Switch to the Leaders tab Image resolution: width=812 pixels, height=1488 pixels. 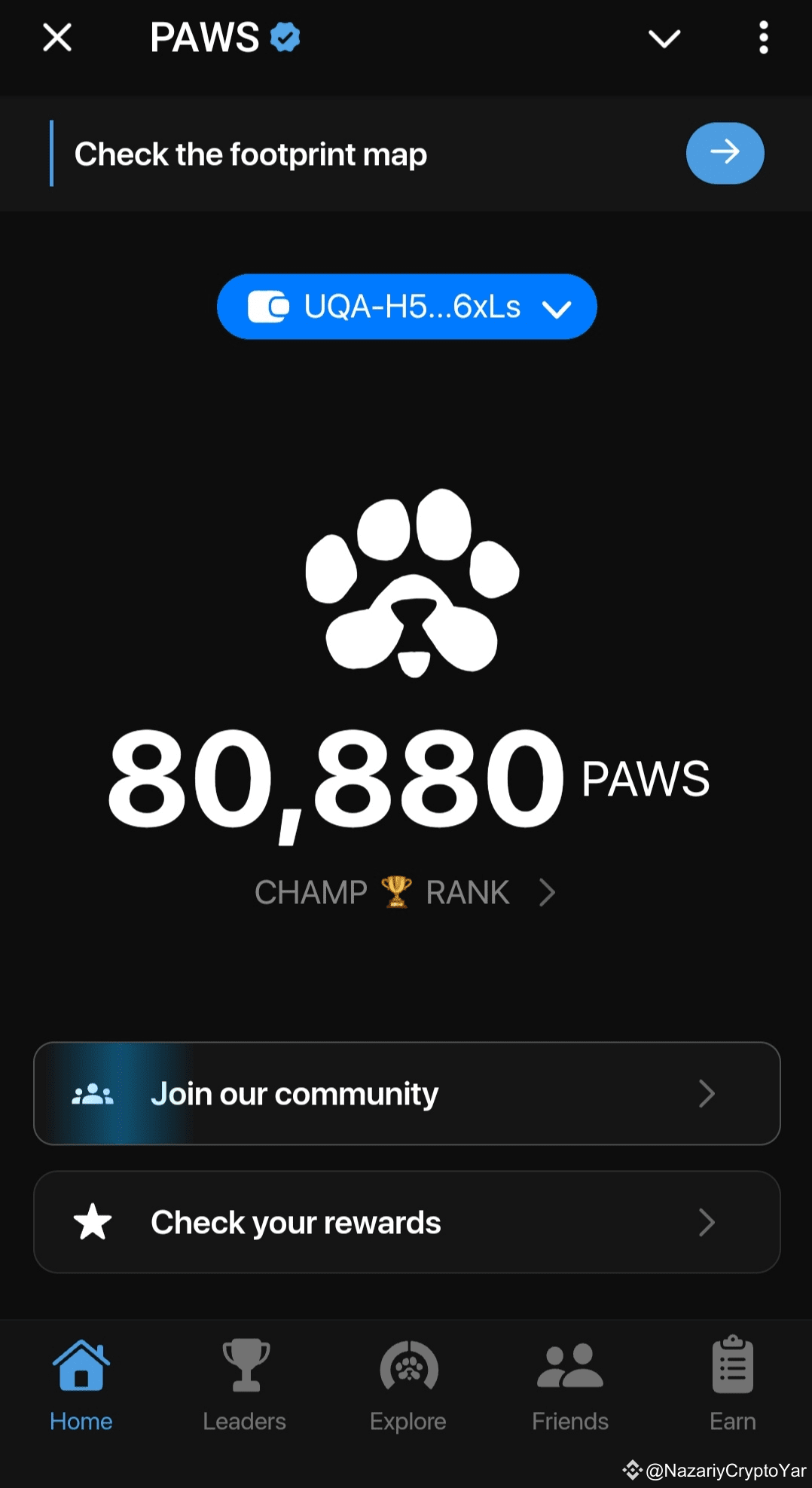pyautogui.click(x=245, y=1385)
